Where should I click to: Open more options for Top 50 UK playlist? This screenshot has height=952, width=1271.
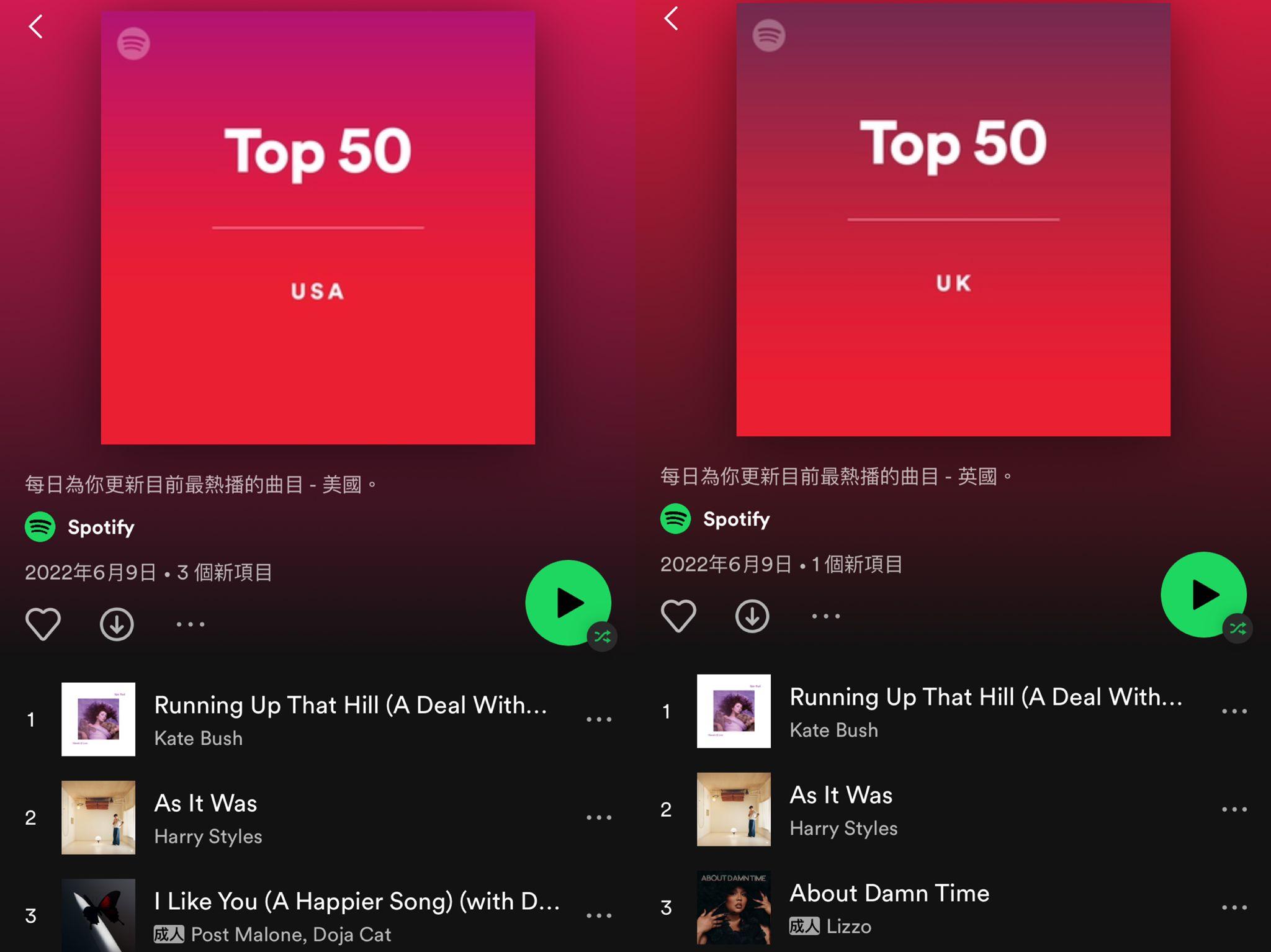coord(825,616)
